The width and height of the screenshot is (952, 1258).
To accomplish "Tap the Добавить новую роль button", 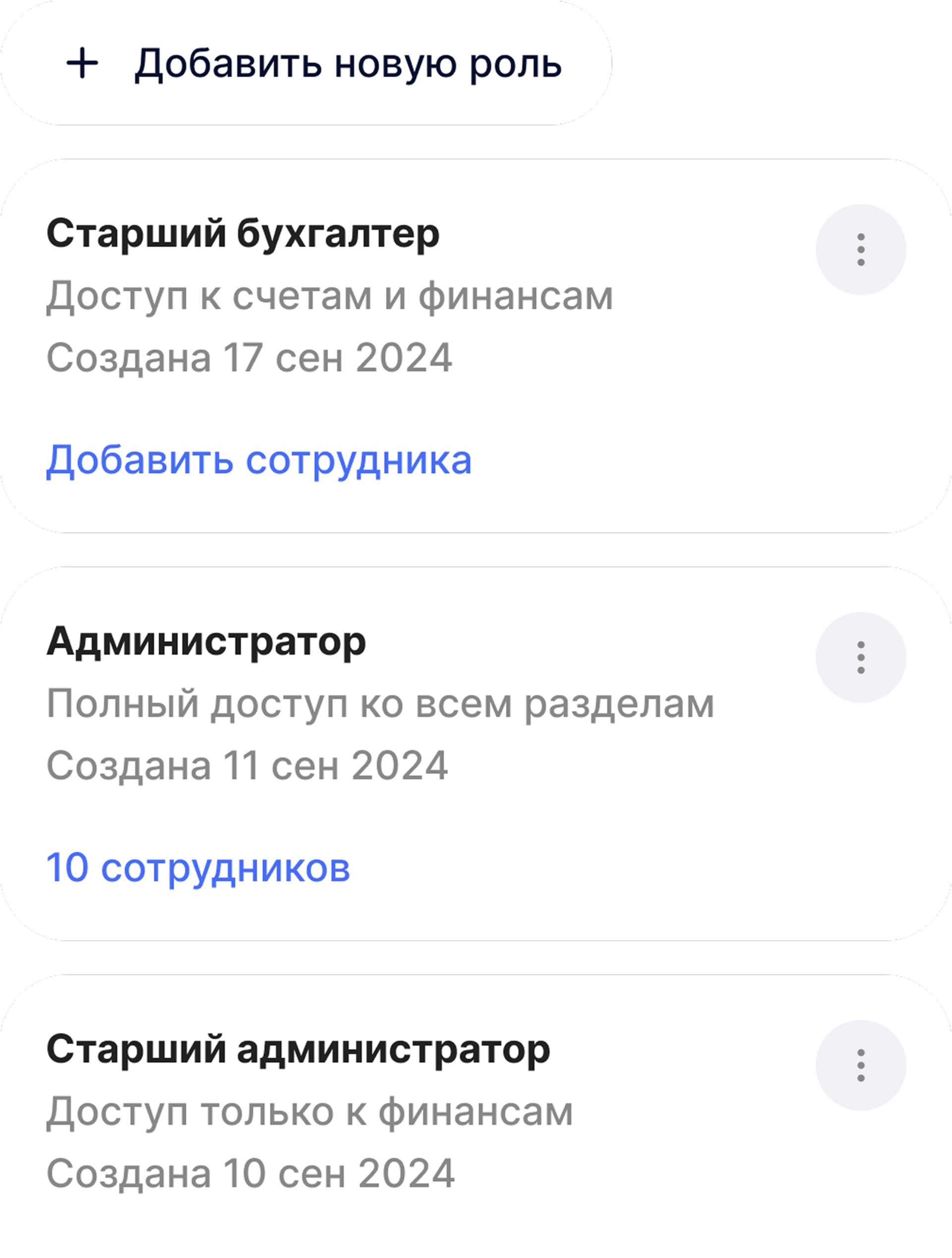I will [306, 63].
